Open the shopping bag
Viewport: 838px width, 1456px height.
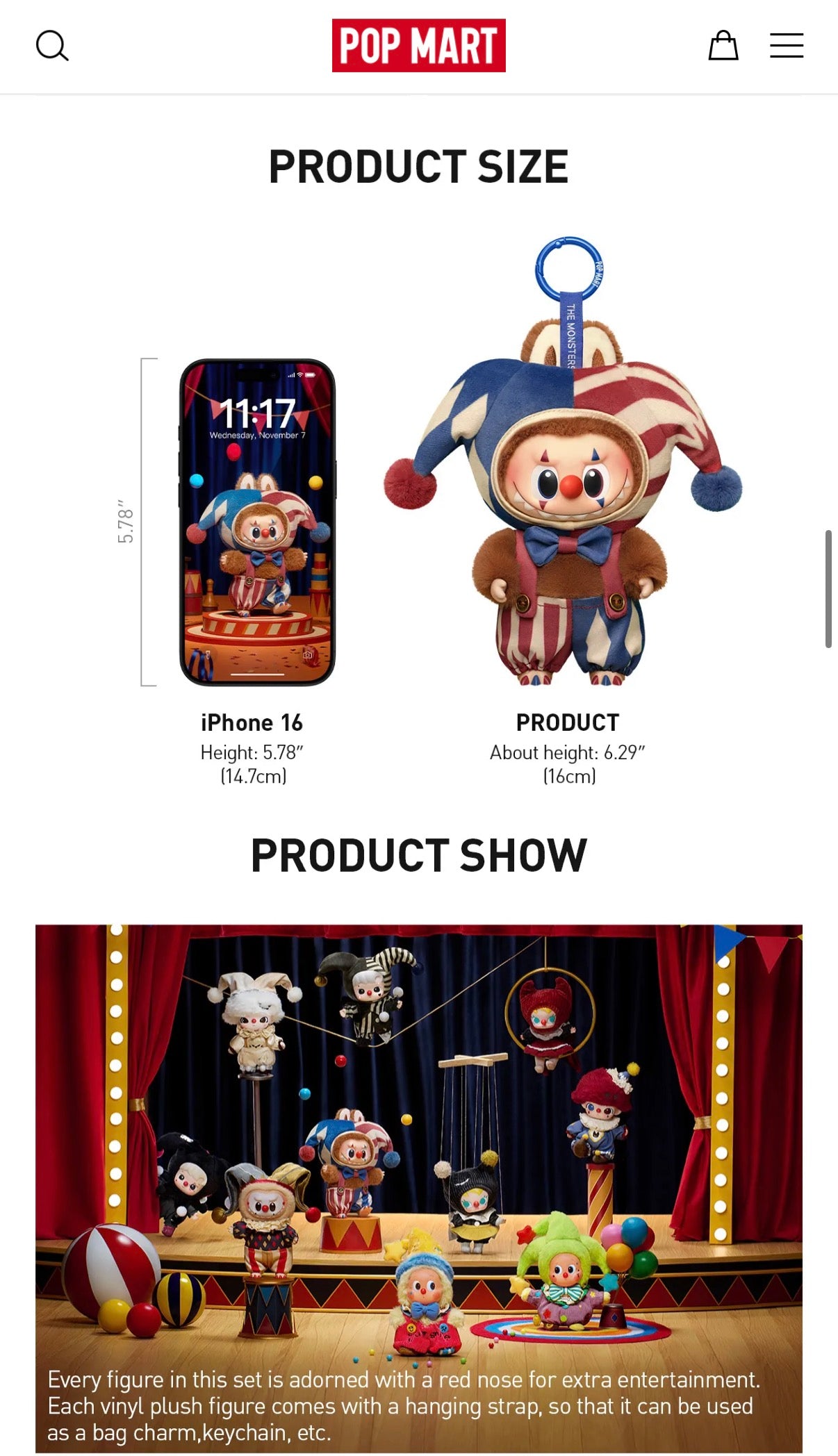click(x=723, y=46)
